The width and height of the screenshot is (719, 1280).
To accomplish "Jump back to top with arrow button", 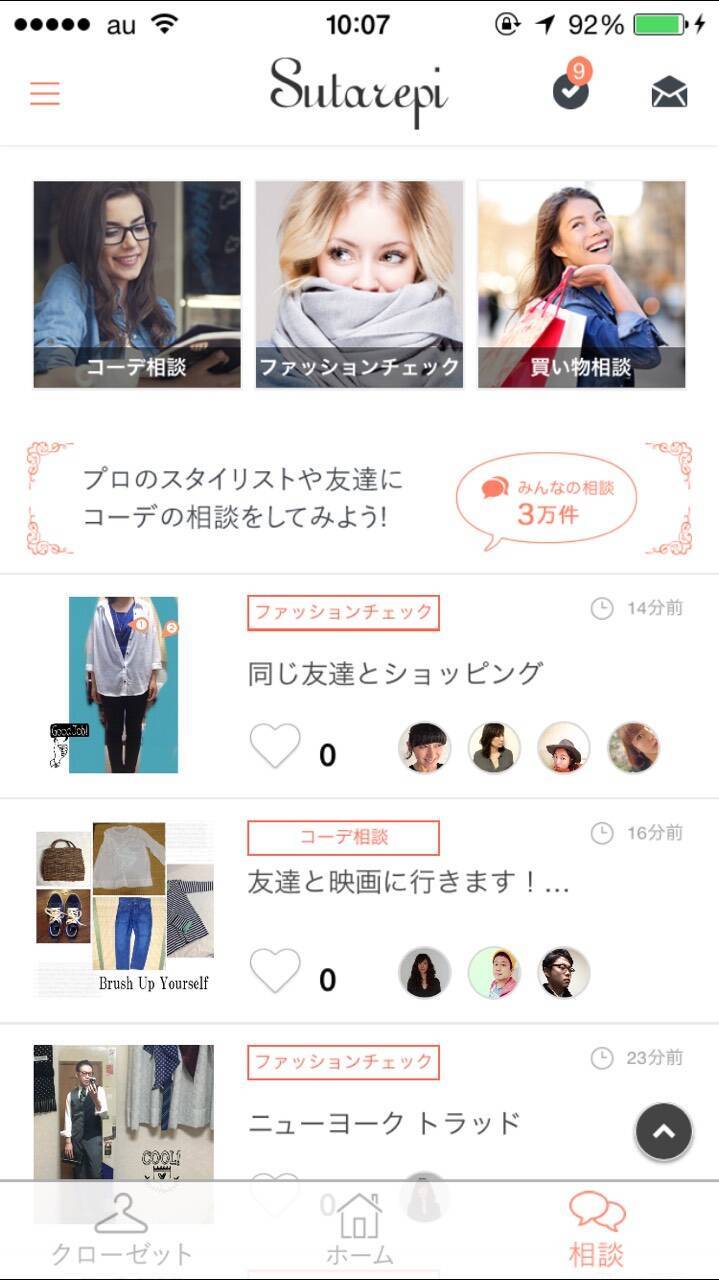I will (x=664, y=1132).
